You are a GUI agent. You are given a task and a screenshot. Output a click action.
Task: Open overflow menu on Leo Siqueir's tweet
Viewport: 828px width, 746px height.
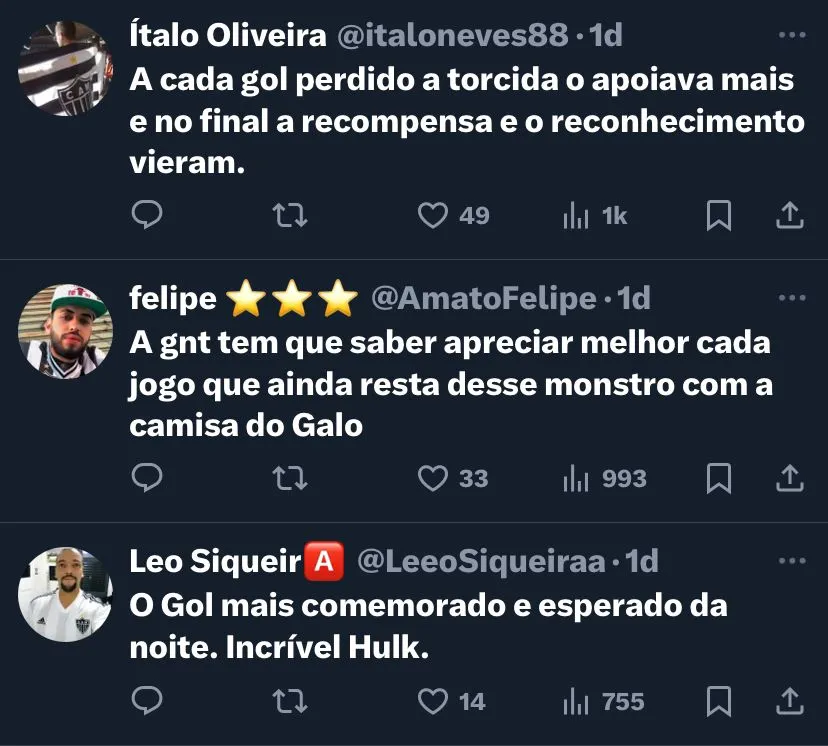[791, 562]
